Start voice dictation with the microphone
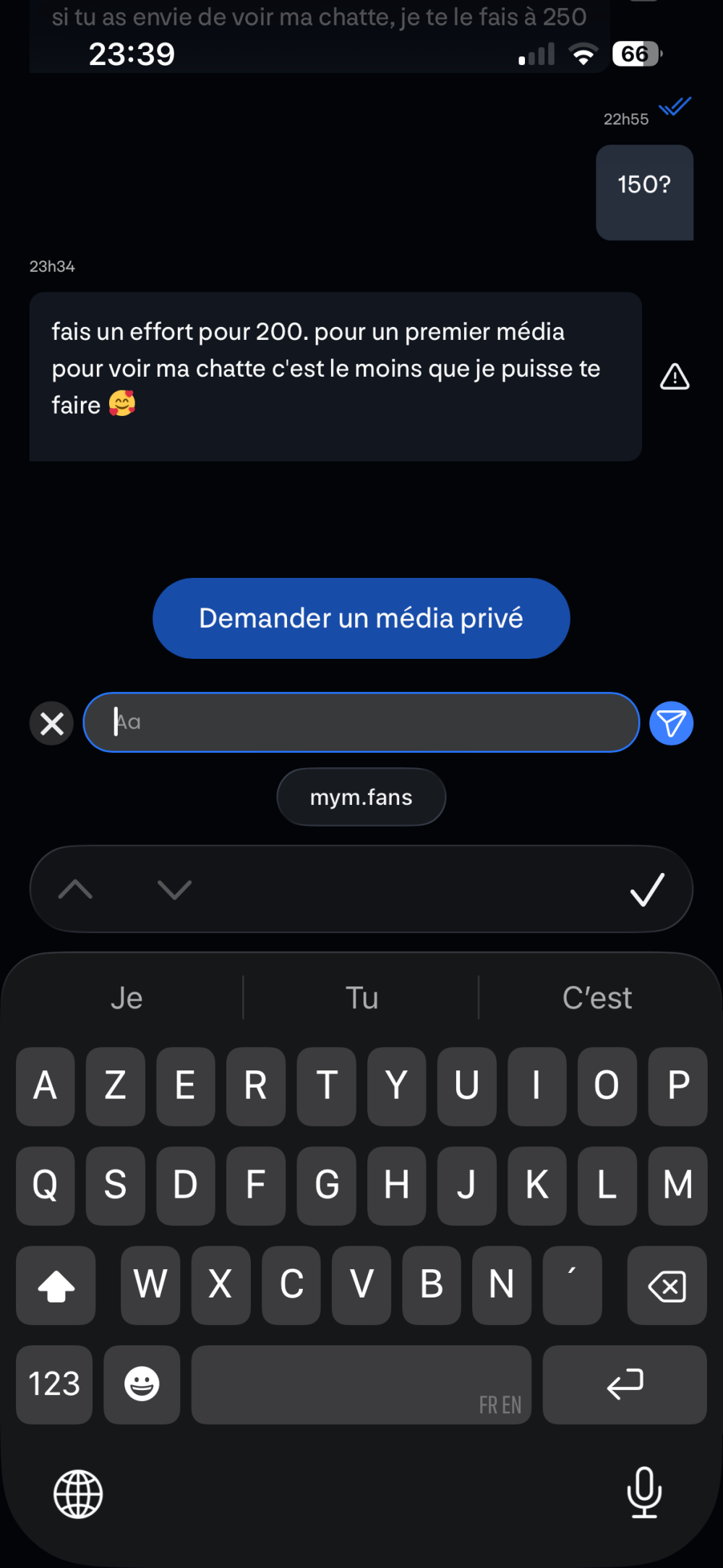The height and width of the screenshot is (1568, 723). pyautogui.click(x=643, y=1493)
